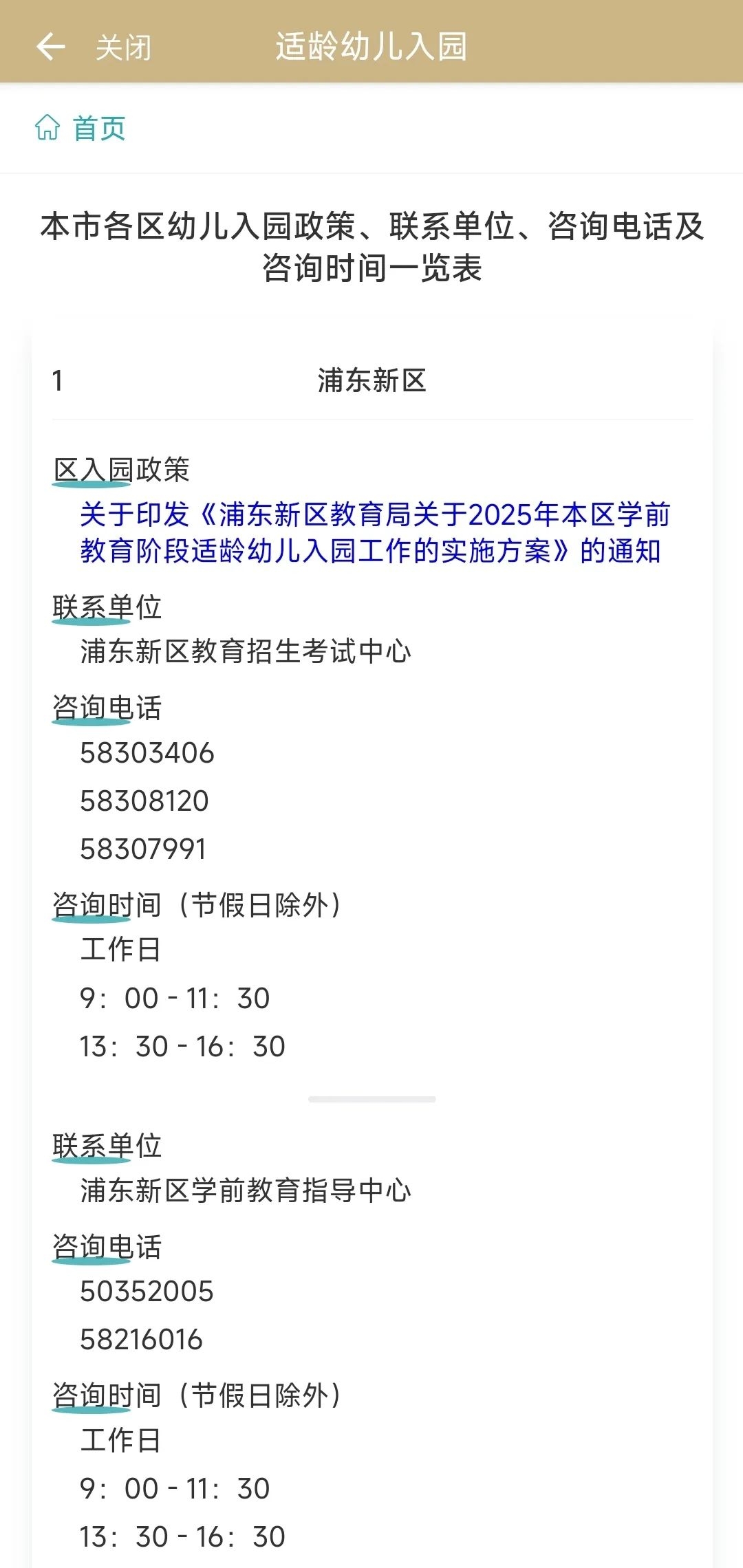Open the 浦东新区 2025 入园 policy notice

point(374,532)
